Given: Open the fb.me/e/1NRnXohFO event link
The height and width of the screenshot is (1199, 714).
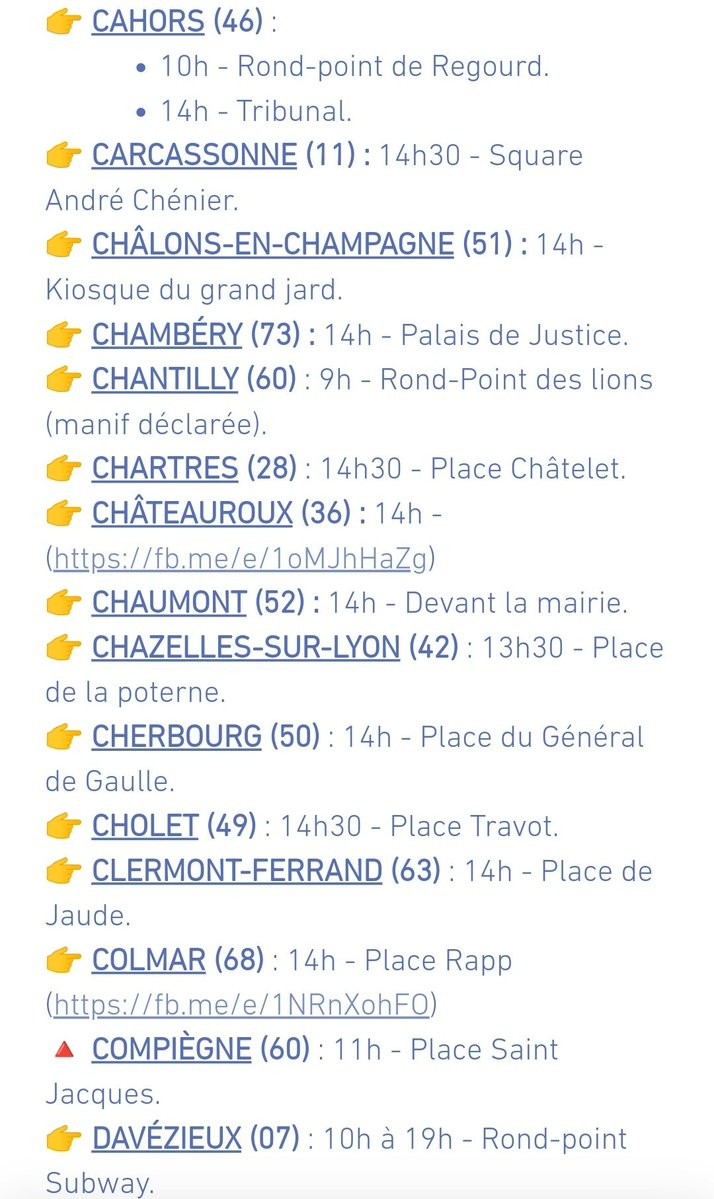Looking at the screenshot, I should (x=241, y=1004).
